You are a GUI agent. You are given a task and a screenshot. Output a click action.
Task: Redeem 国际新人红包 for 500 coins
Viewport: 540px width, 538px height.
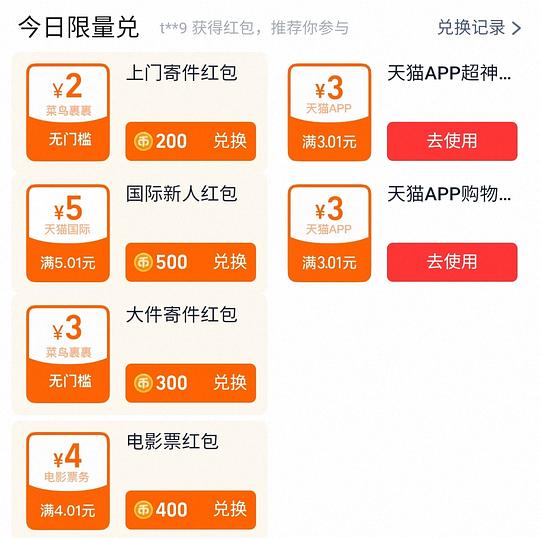click(191, 262)
